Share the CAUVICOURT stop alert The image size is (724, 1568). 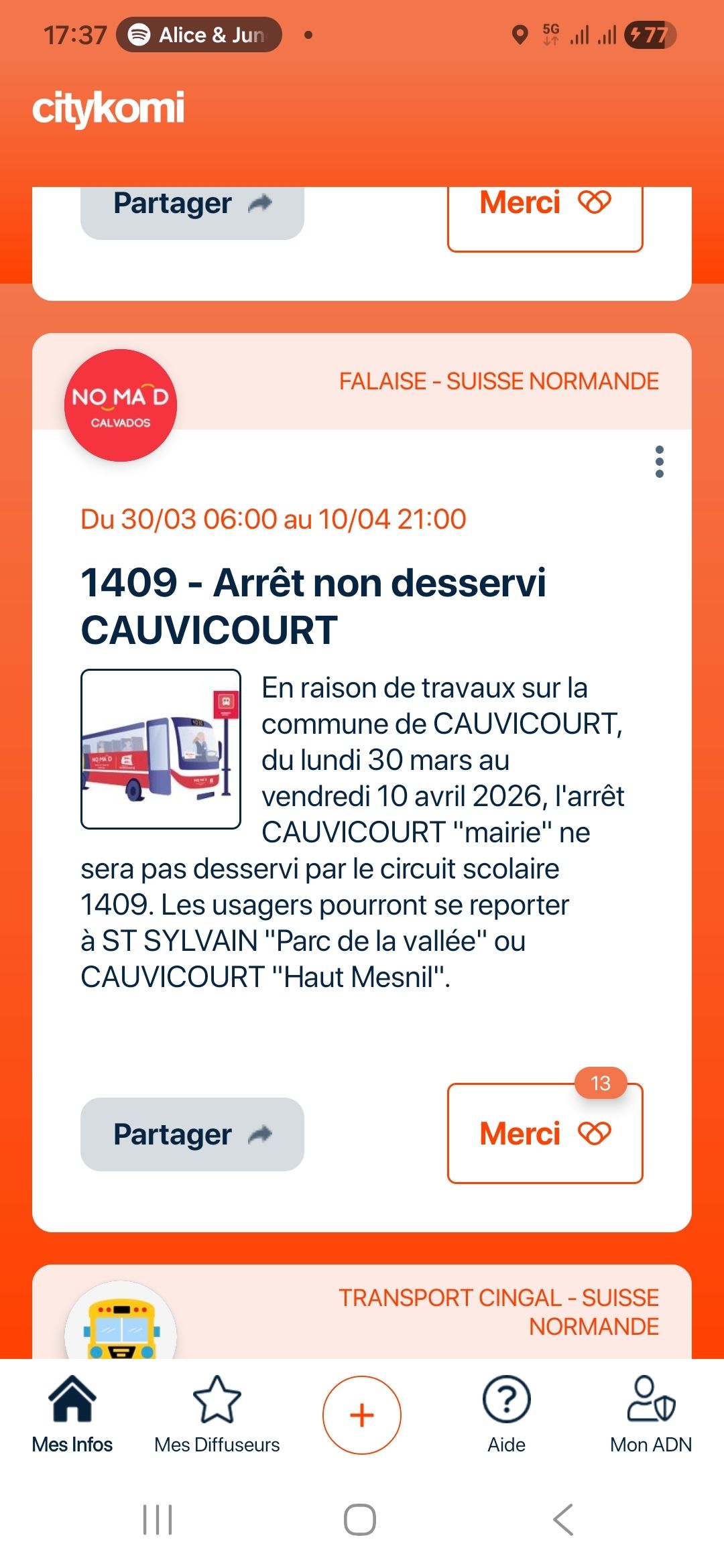192,1134
